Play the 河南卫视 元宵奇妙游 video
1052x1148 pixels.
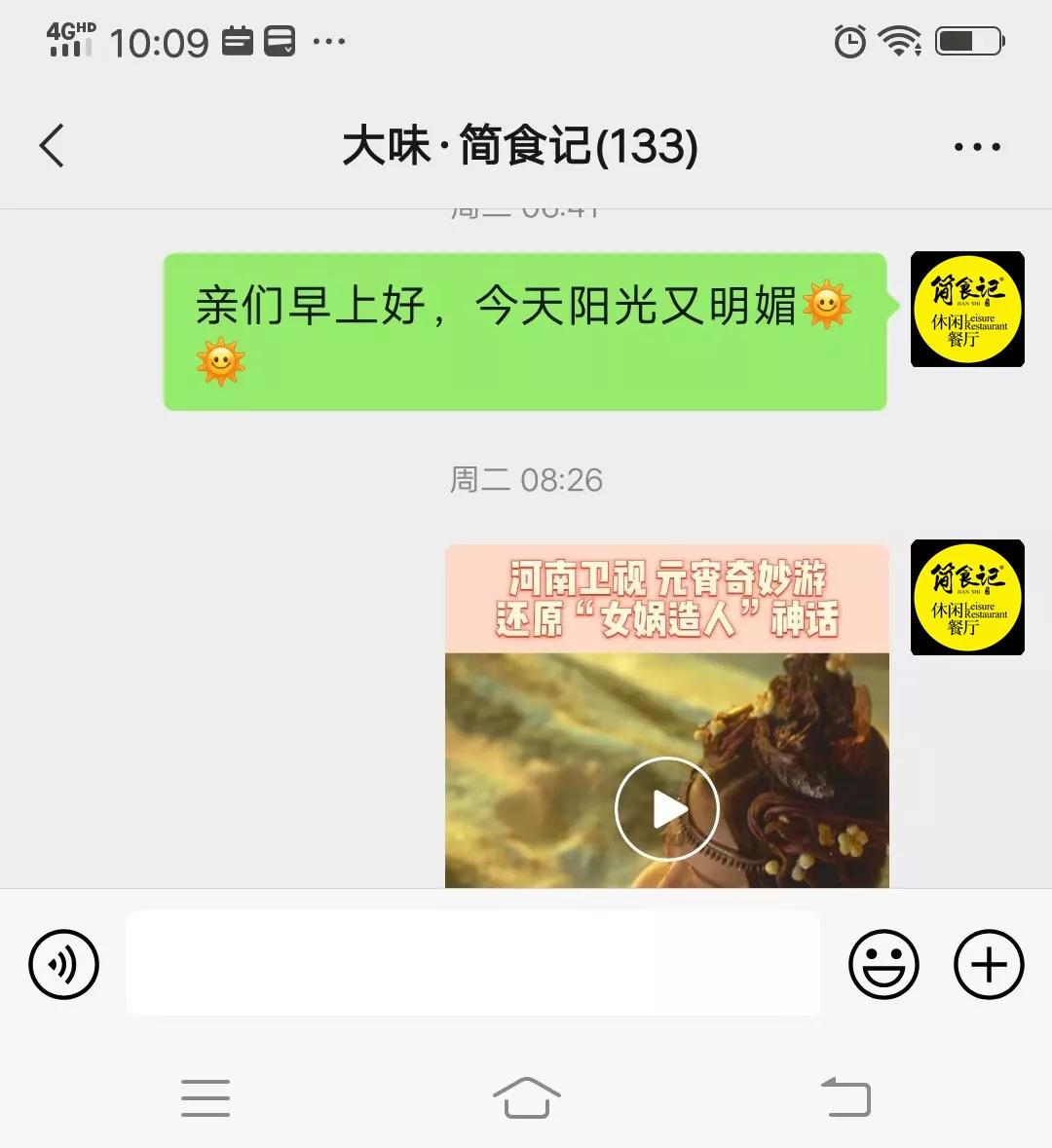click(666, 808)
